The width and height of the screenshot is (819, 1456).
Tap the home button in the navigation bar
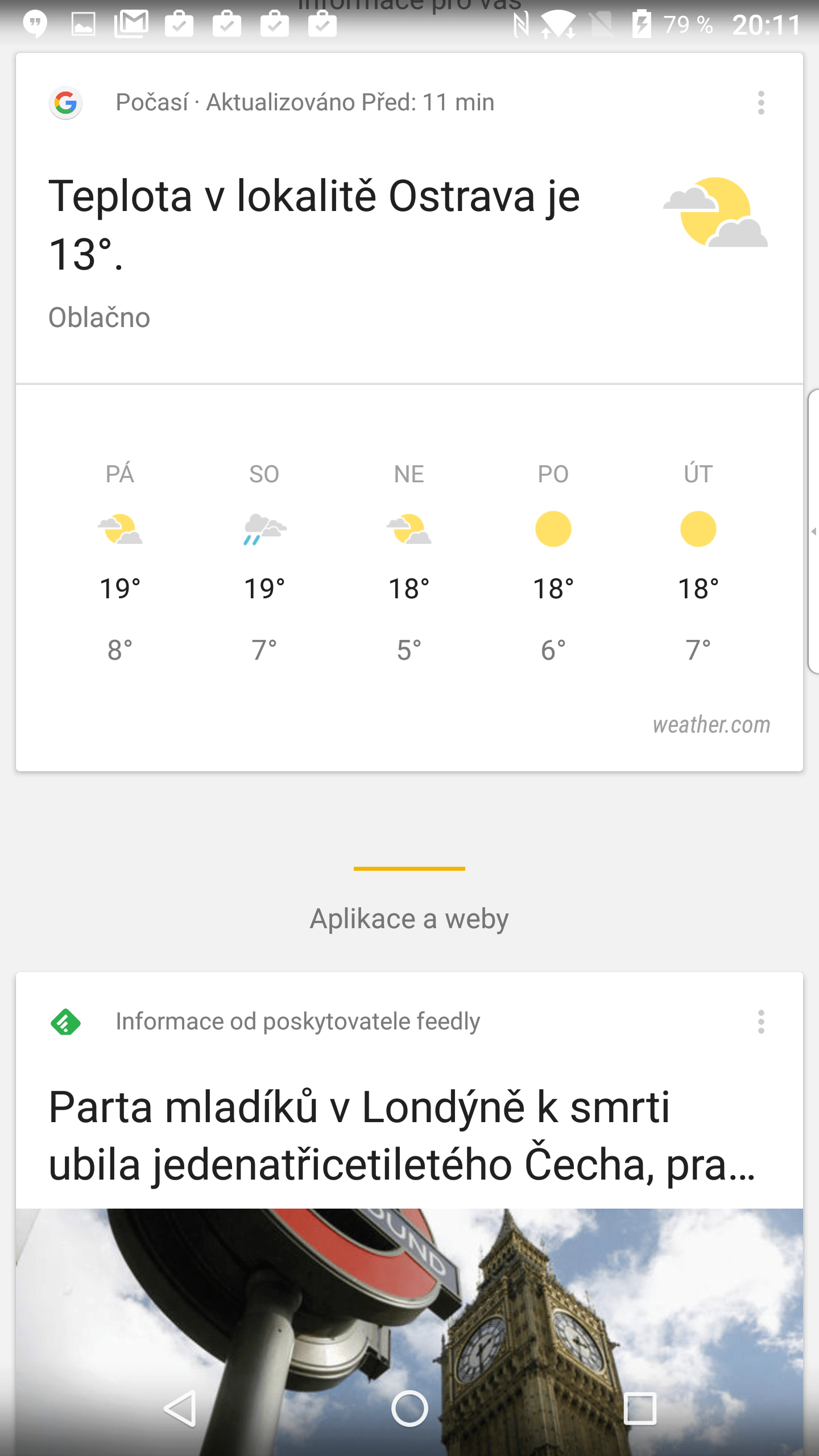(x=409, y=1409)
